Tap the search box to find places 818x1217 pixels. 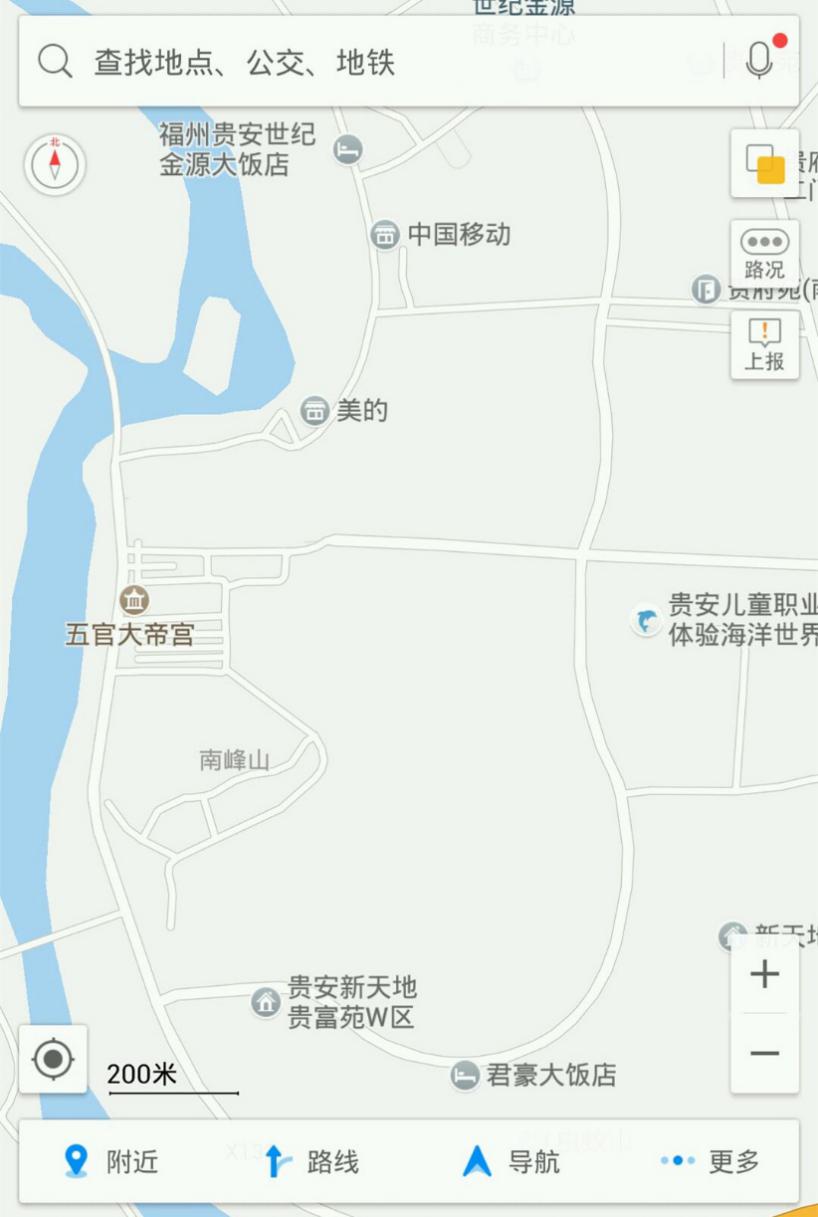[x=300, y=60]
